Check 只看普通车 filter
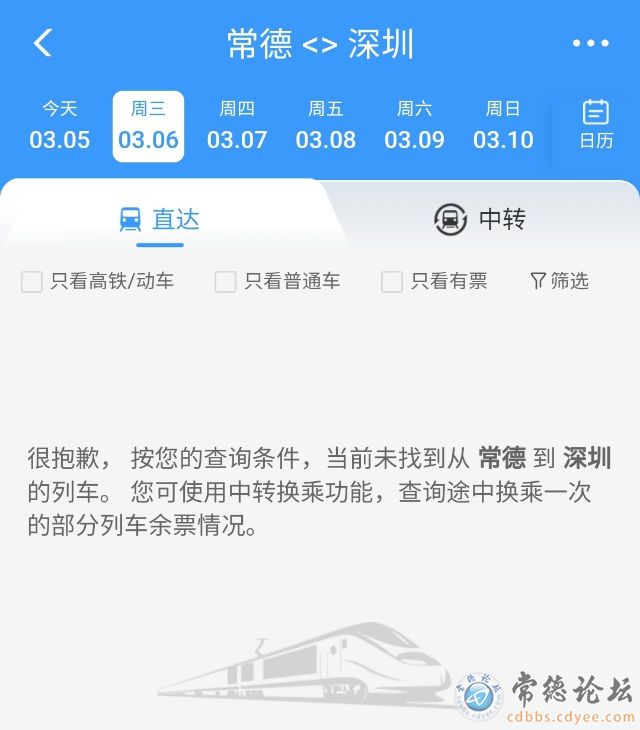 226,282
